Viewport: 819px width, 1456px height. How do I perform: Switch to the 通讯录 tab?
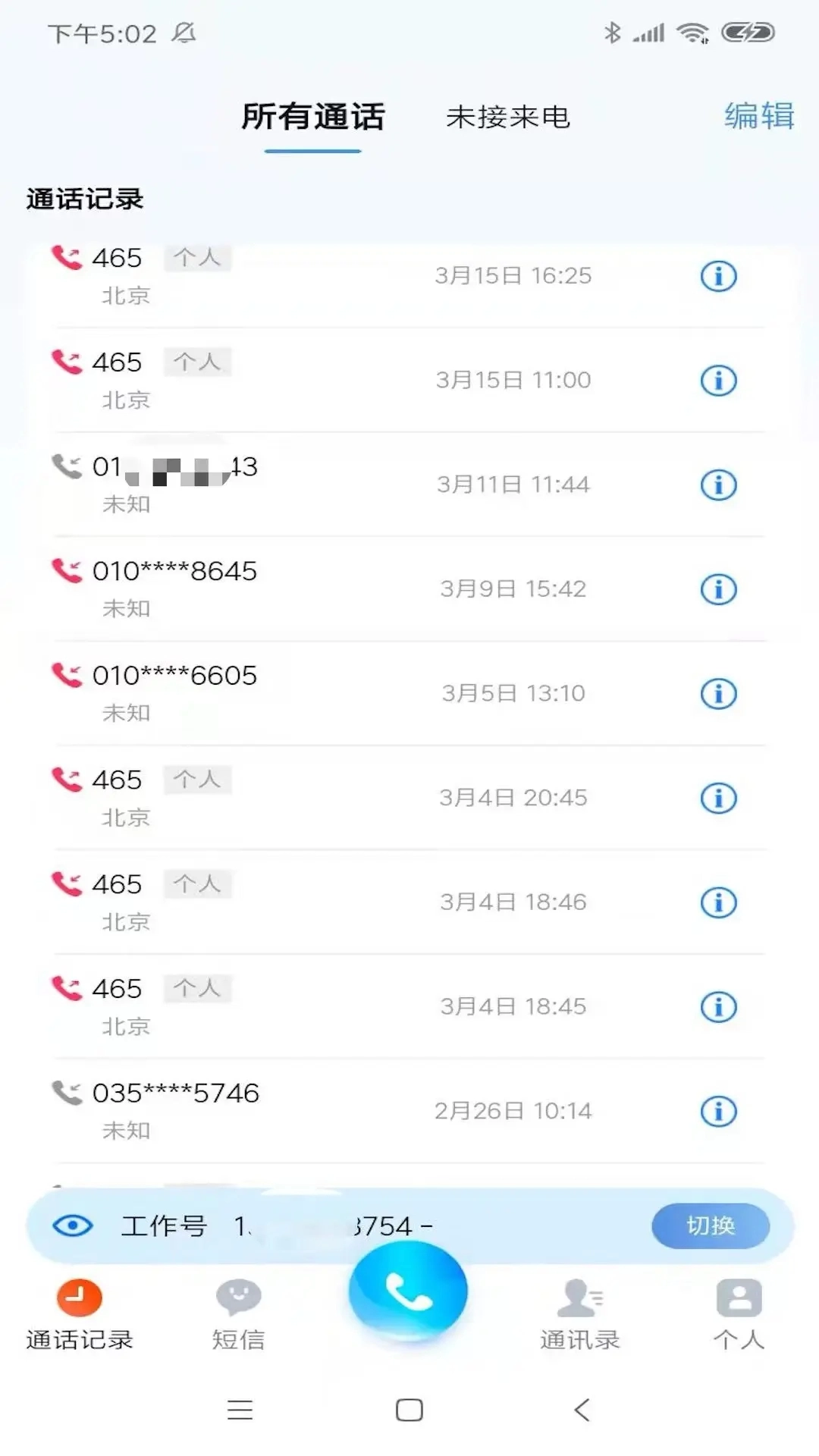click(580, 1315)
